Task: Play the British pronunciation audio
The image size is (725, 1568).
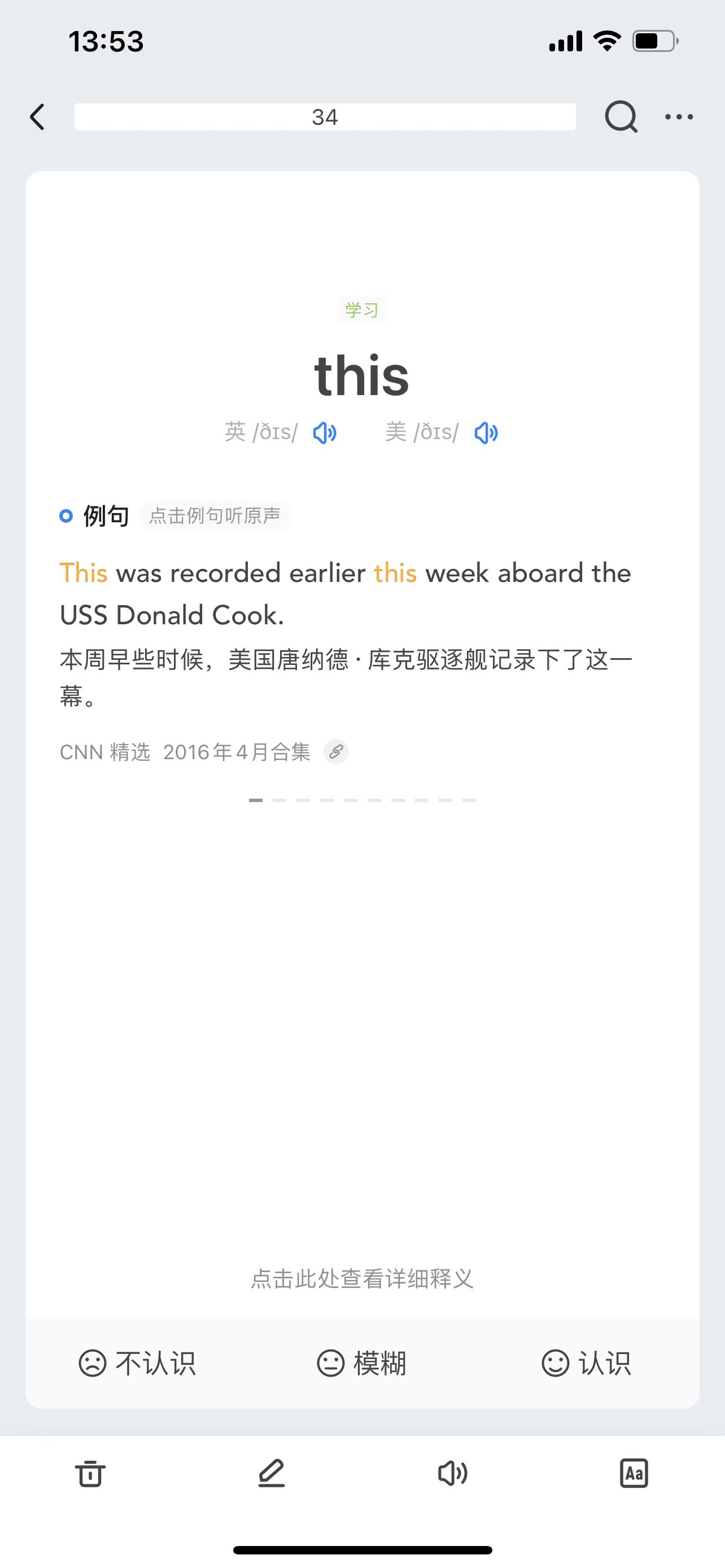Action: click(x=325, y=433)
